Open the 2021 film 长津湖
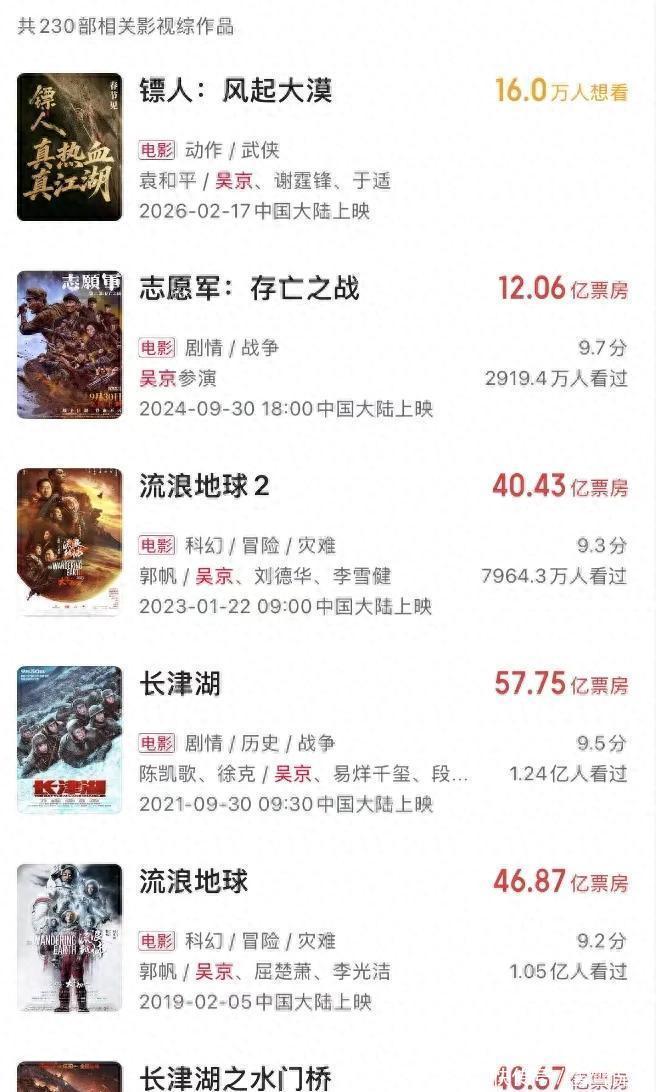 [180, 685]
